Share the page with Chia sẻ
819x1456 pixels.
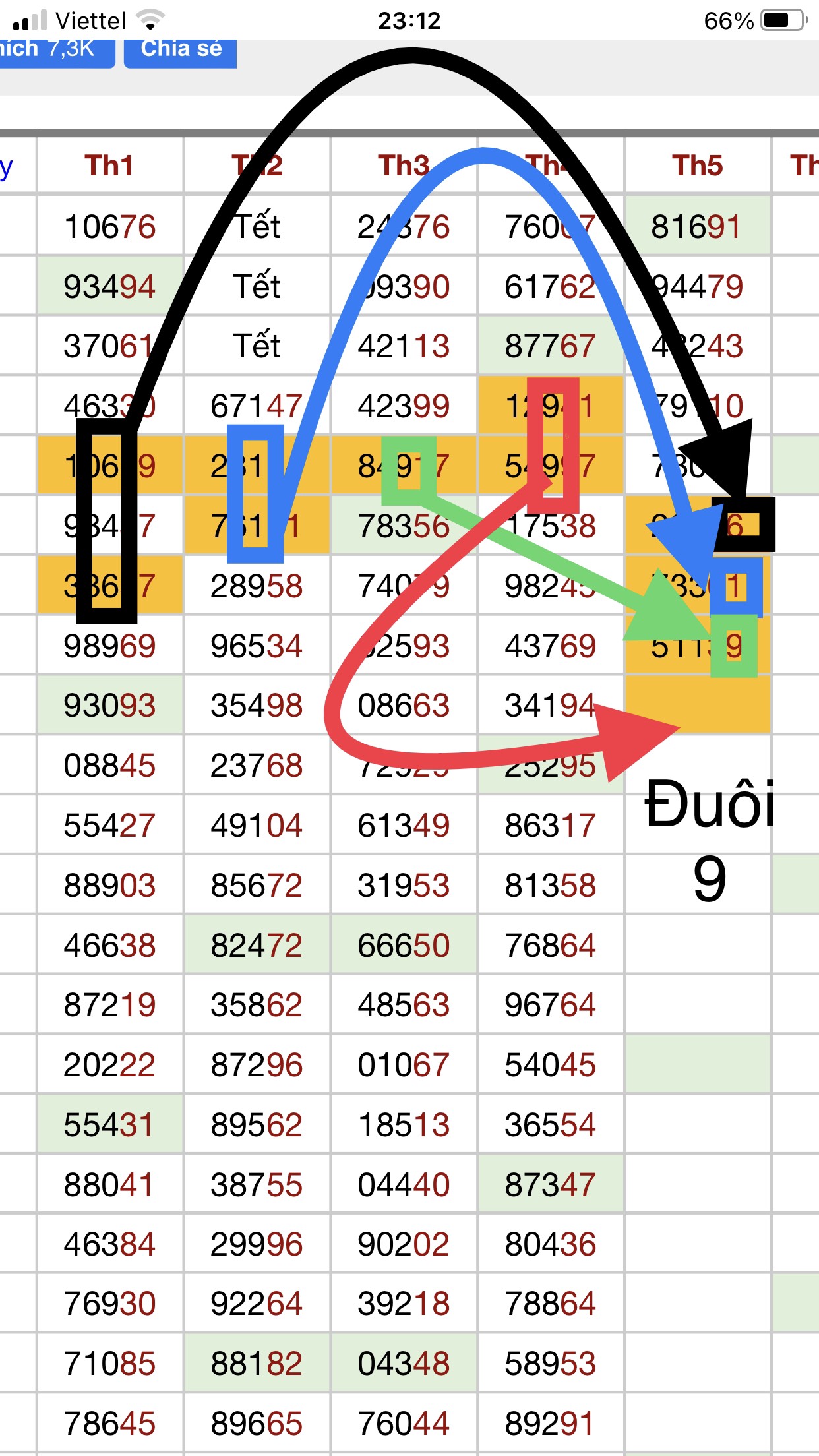[180, 51]
